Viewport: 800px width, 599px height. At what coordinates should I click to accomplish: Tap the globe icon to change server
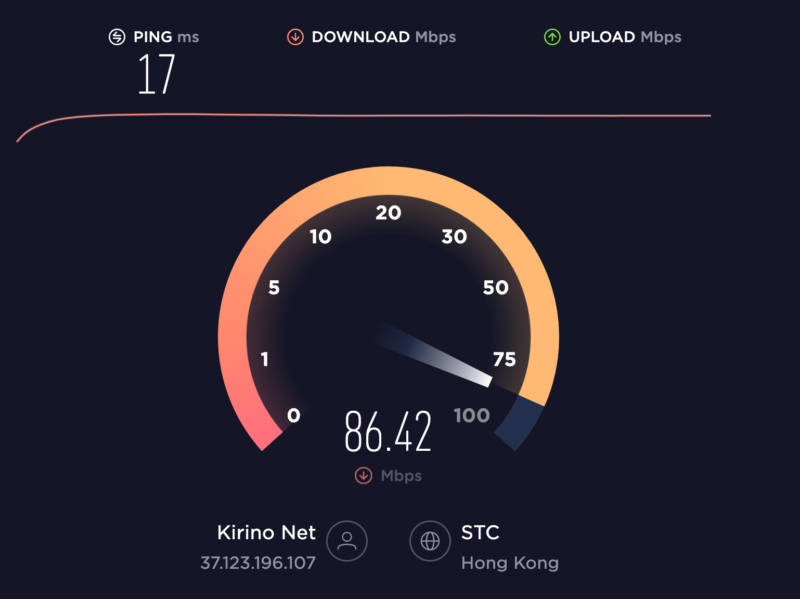point(430,541)
